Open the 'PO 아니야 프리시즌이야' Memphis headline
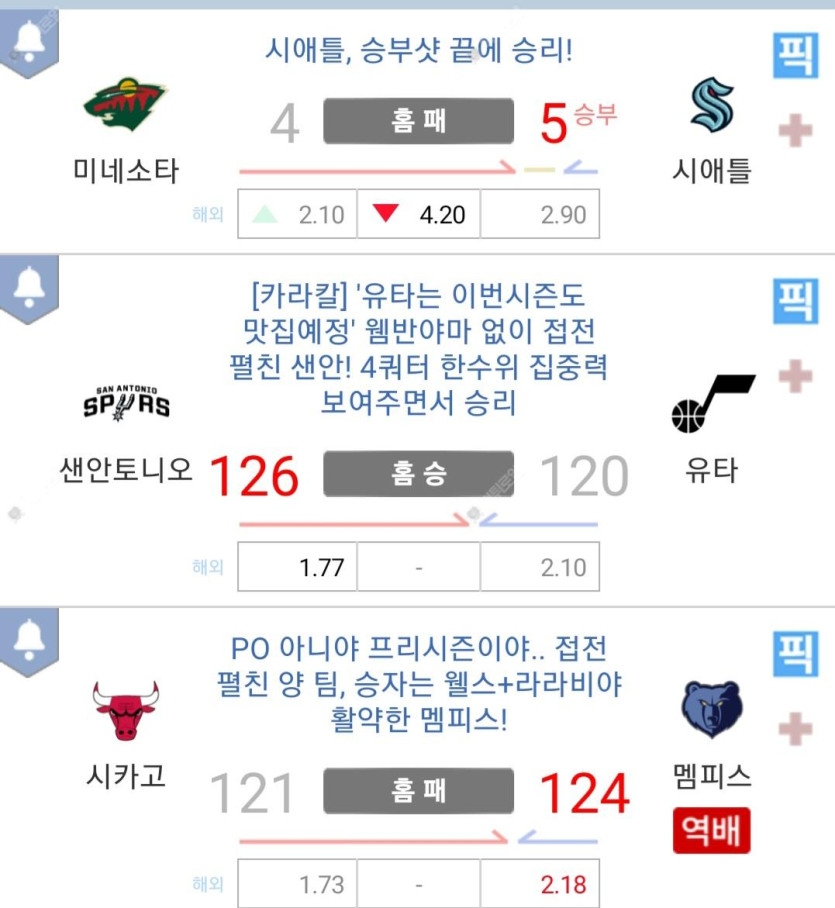835x908 pixels. point(418,684)
